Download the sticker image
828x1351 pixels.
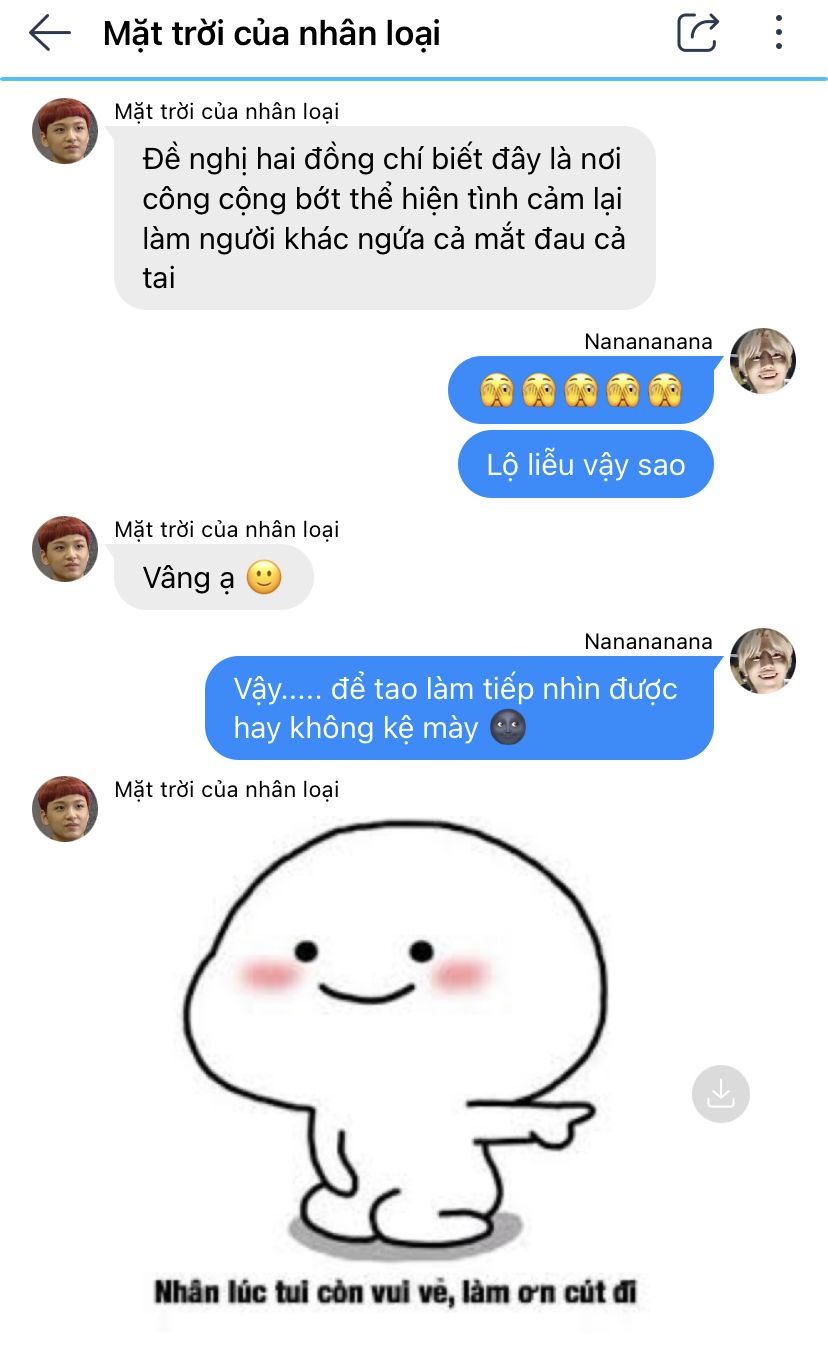pos(720,1093)
